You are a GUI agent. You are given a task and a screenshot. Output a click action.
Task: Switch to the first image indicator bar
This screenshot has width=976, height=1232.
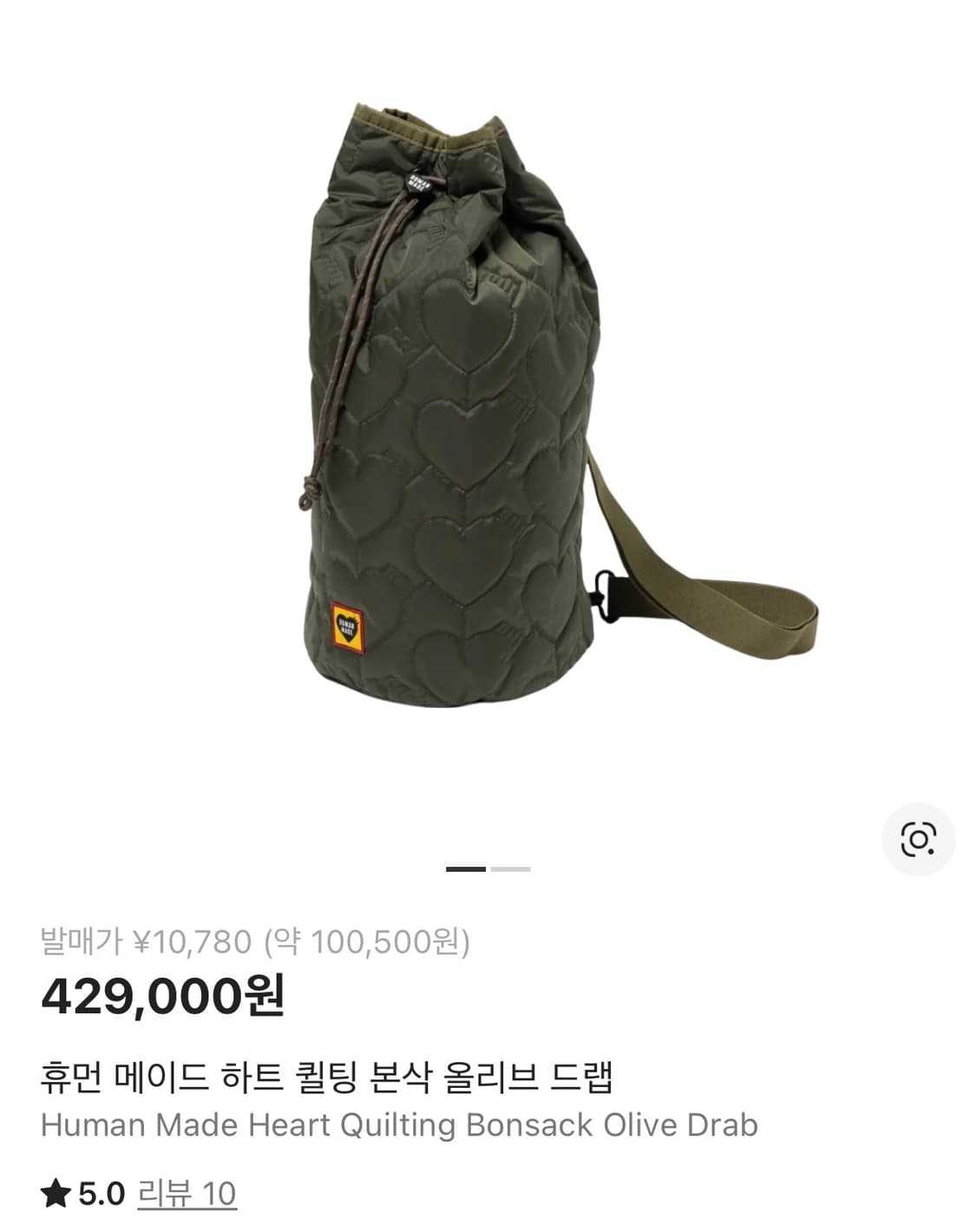468,868
